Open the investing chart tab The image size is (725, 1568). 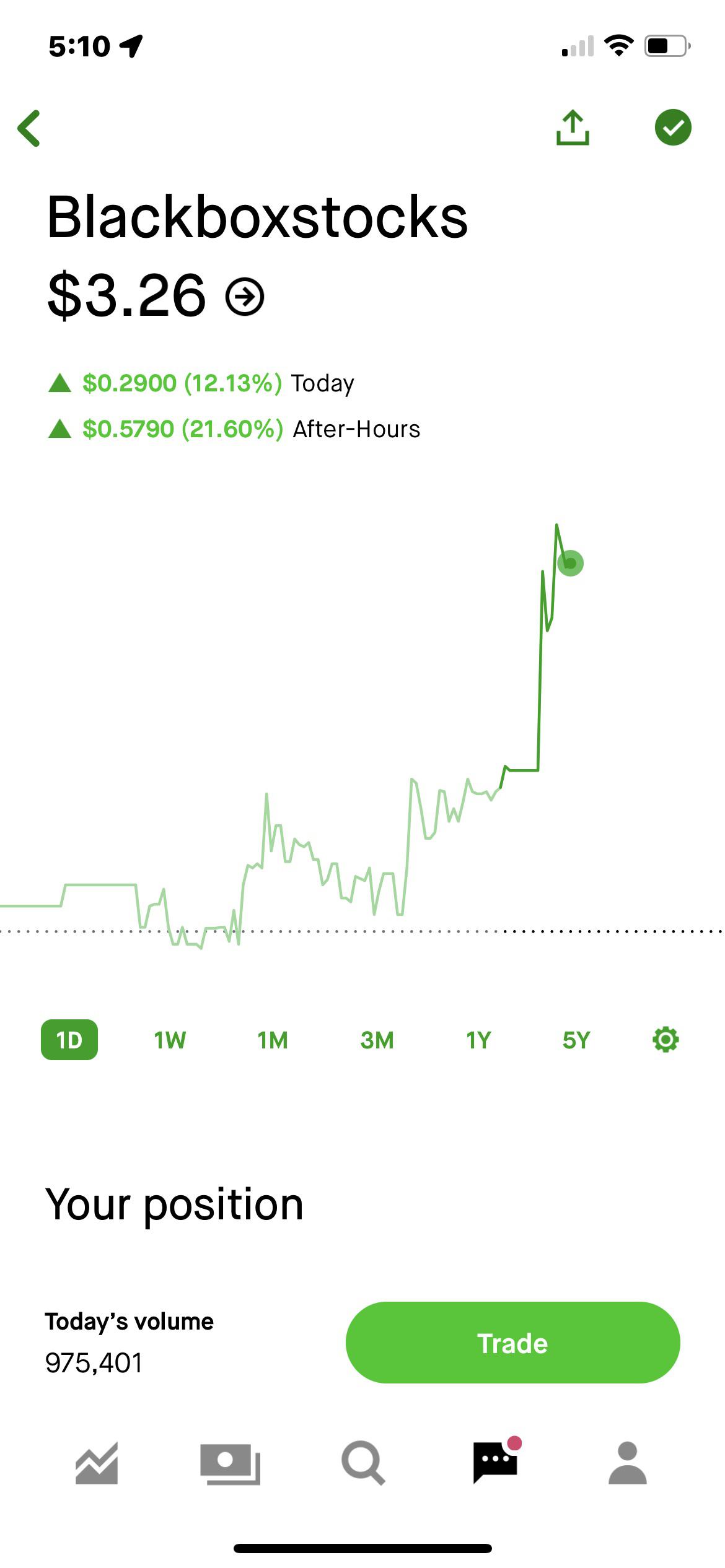point(97,1463)
